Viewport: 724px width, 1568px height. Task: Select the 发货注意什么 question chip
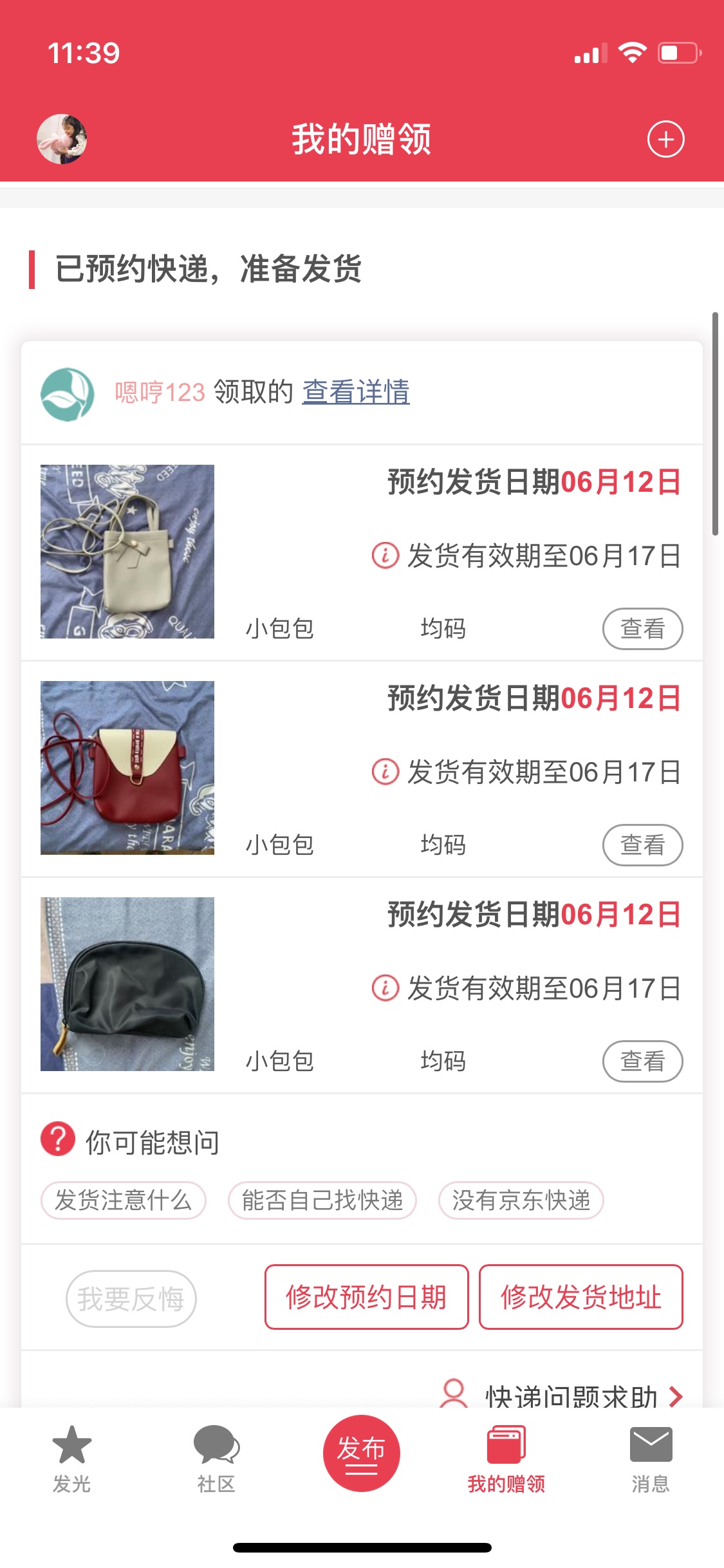(124, 1200)
